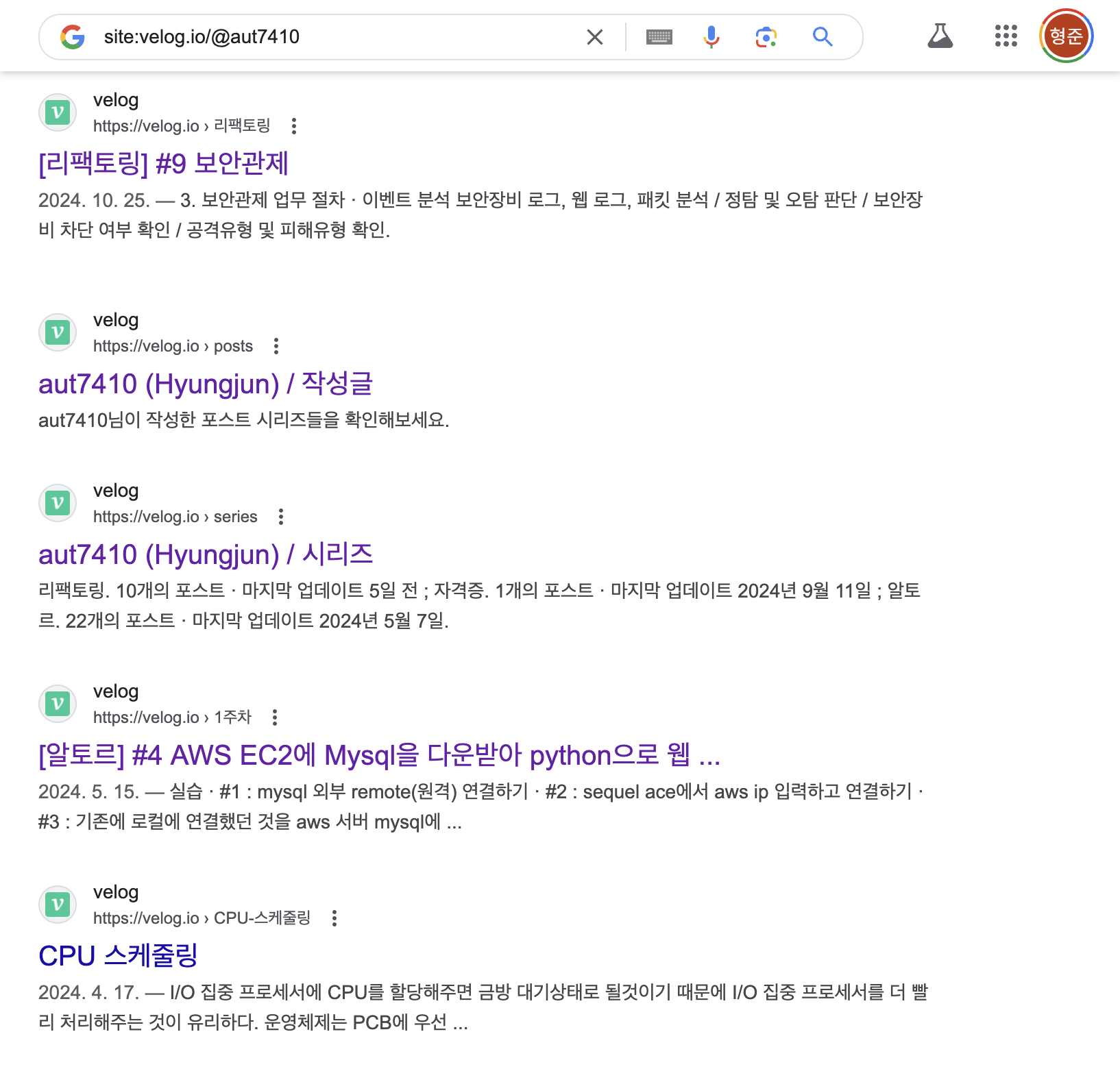Image resolution: width=1120 pixels, height=1069 pixels.
Task: Open the [리팩토링] #9 보안관제 result
Action: (163, 164)
